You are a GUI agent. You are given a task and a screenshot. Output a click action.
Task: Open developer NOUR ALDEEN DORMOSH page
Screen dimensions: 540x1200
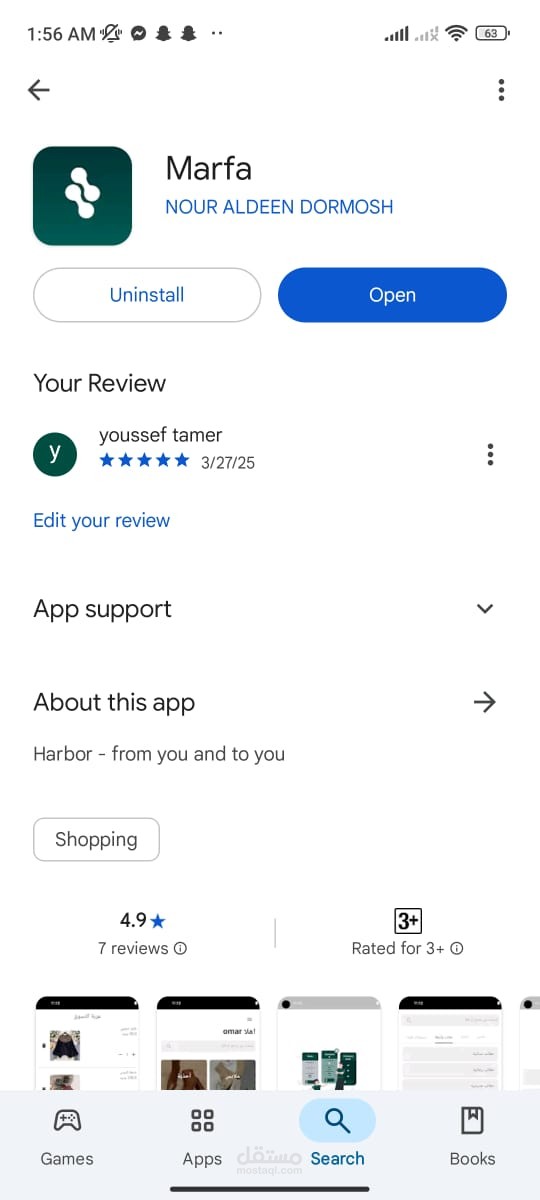(279, 207)
